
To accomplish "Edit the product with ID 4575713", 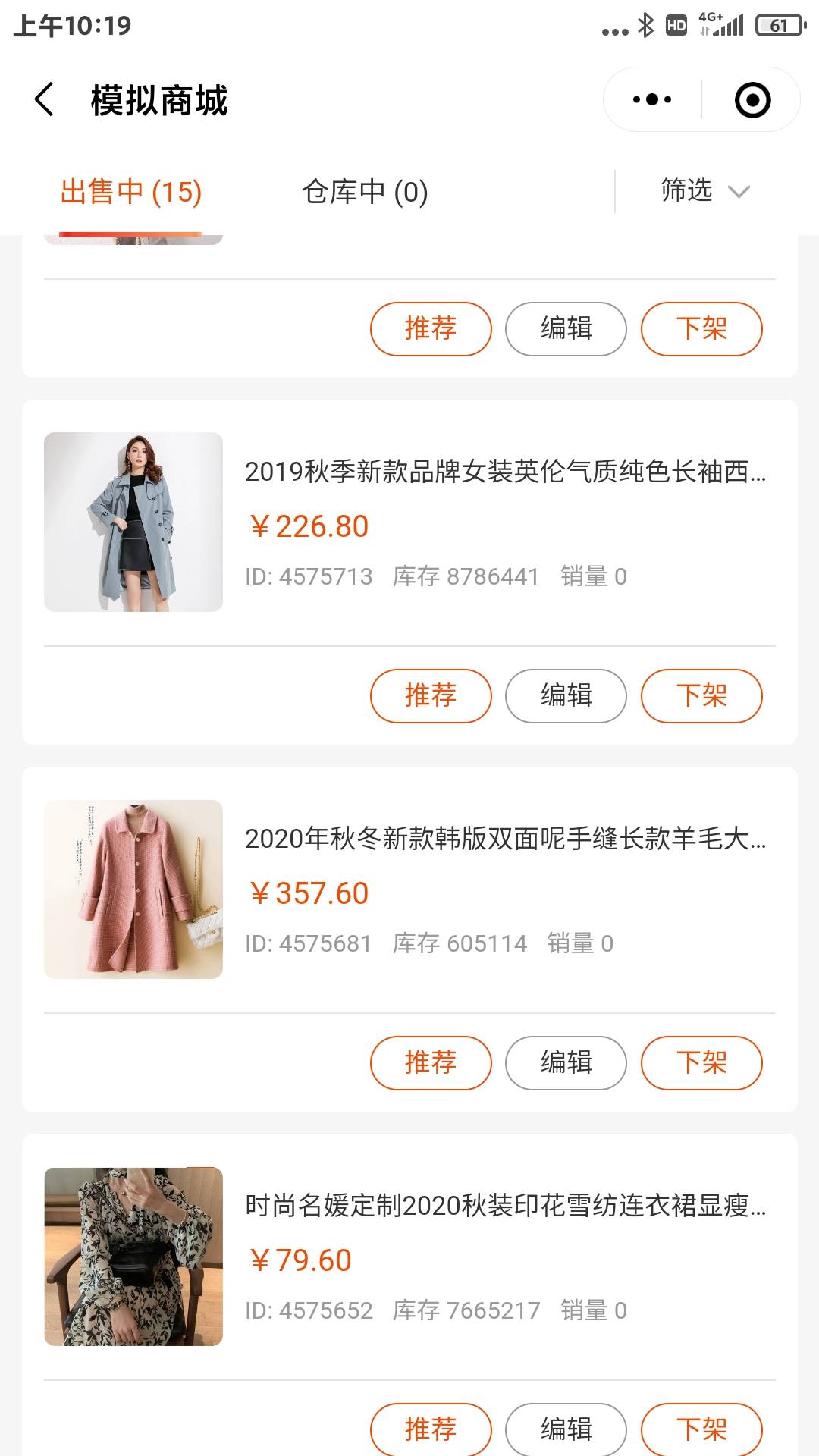I will point(566,695).
